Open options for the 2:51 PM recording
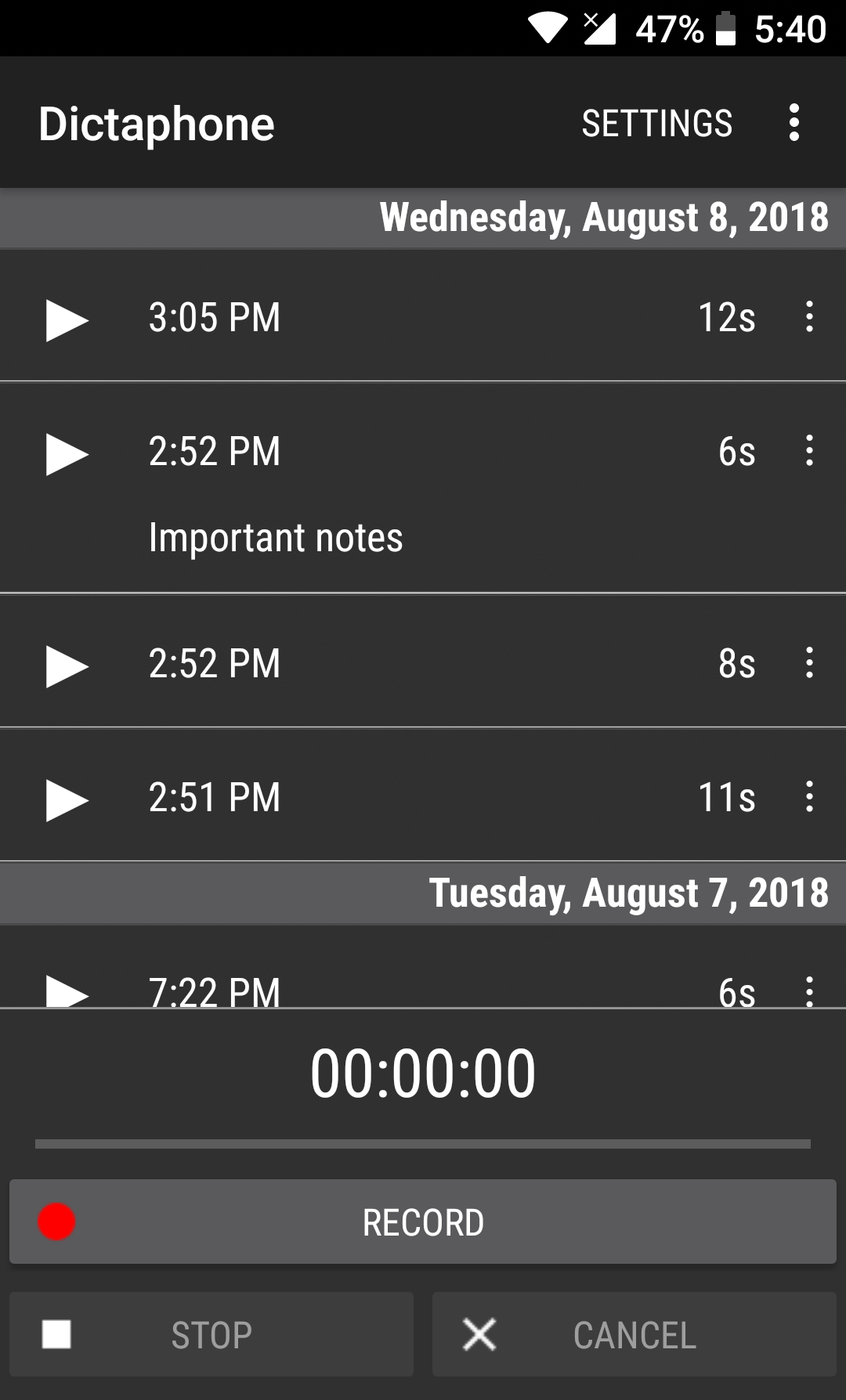This screenshot has height=1400, width=846. tap(809, 797)
